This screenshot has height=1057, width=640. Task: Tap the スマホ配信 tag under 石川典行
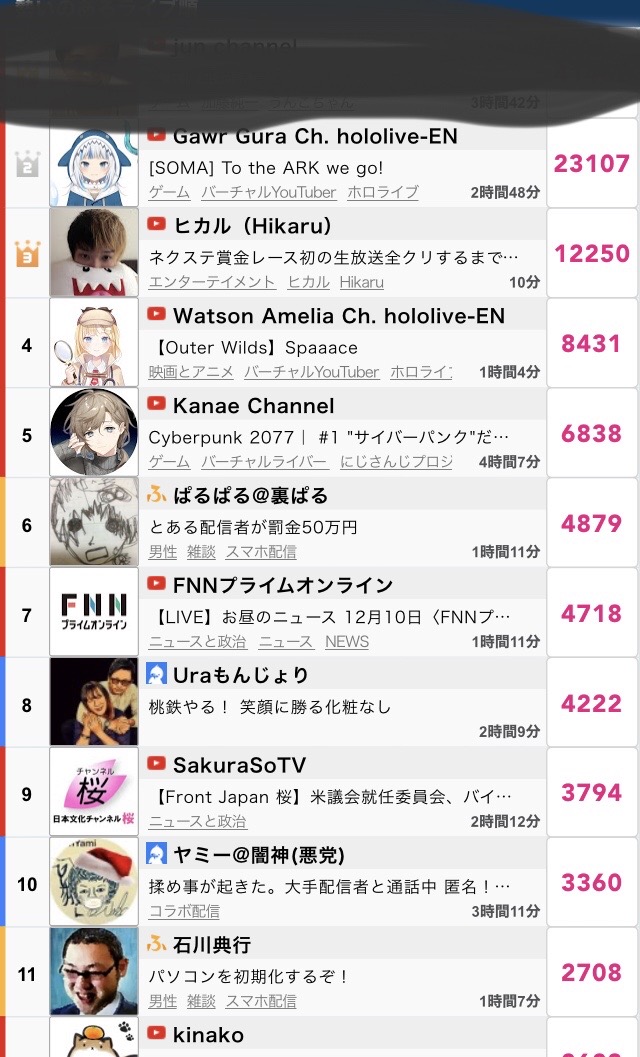pyautogui.click(x=261, y=1001)
